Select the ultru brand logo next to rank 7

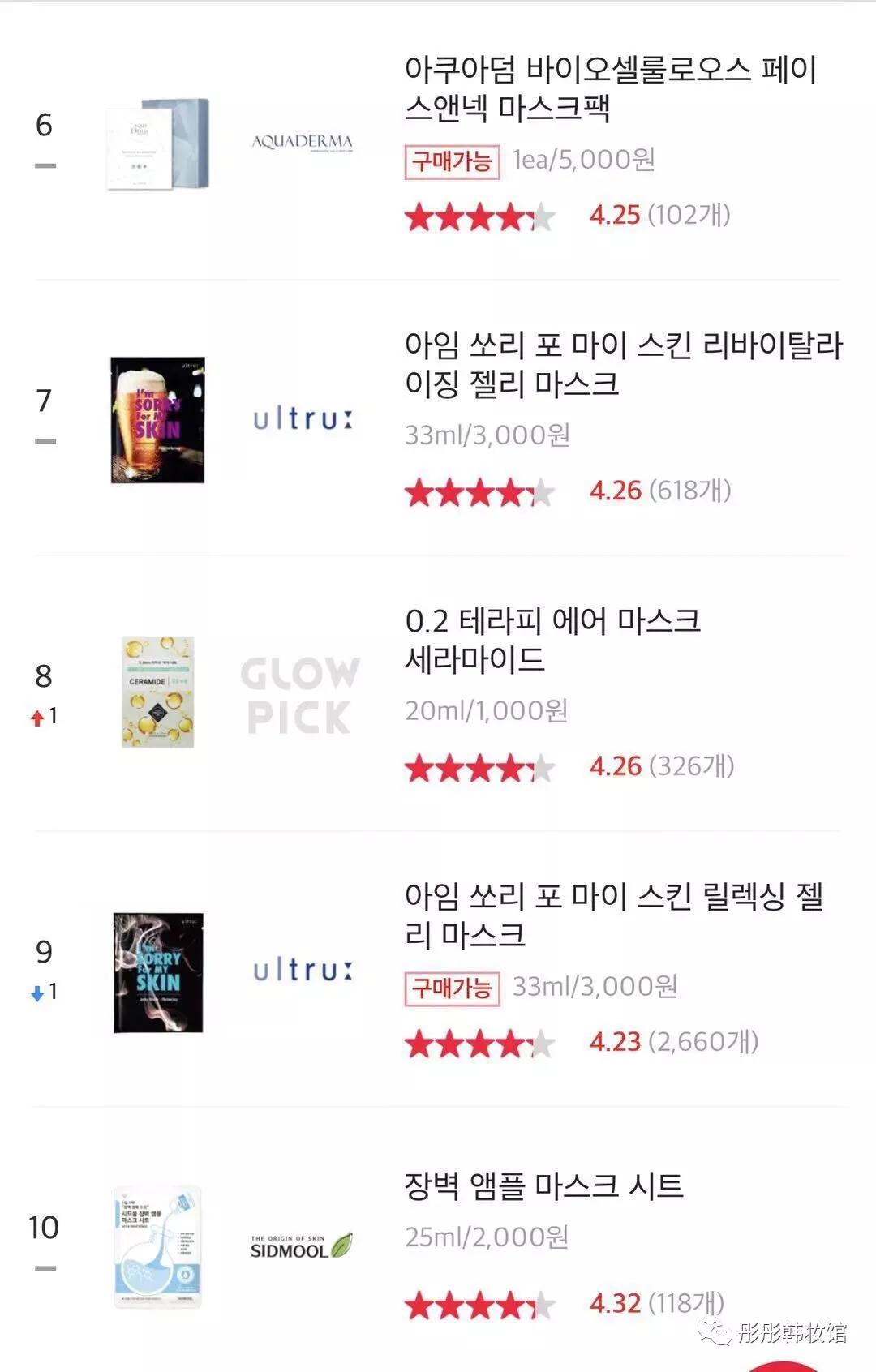(301, 419)
